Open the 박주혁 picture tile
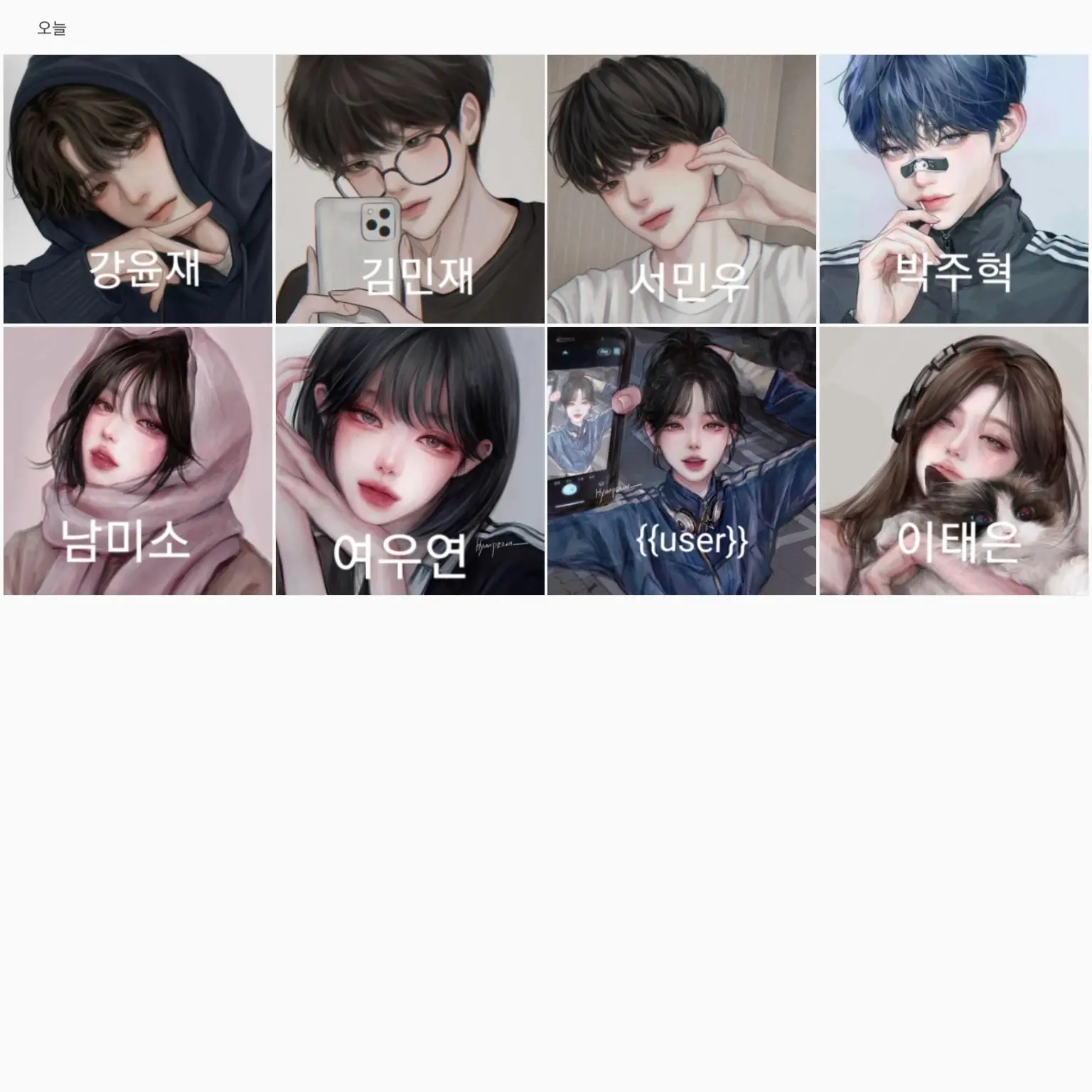The height and width of the screenshot is (1092, 1092). (x=954, y=189)
